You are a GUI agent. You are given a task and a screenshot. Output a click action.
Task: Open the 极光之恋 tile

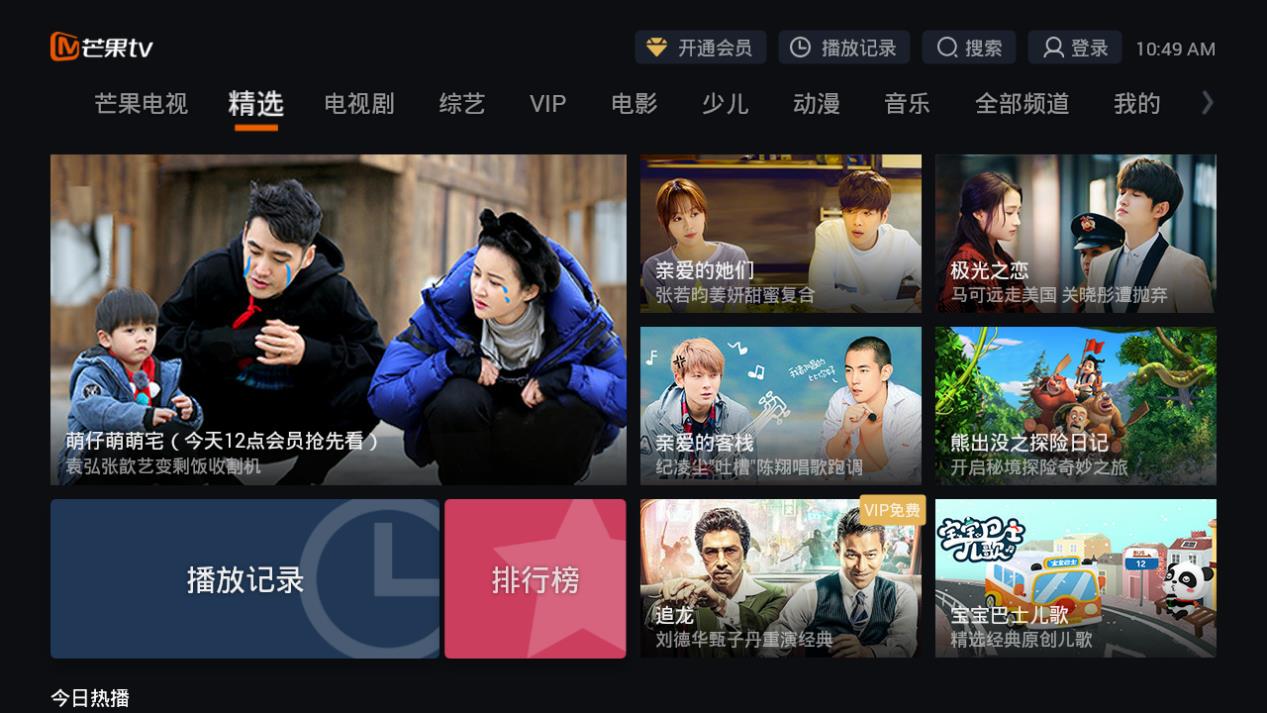pyautogui.click(x=1075, y=233)
